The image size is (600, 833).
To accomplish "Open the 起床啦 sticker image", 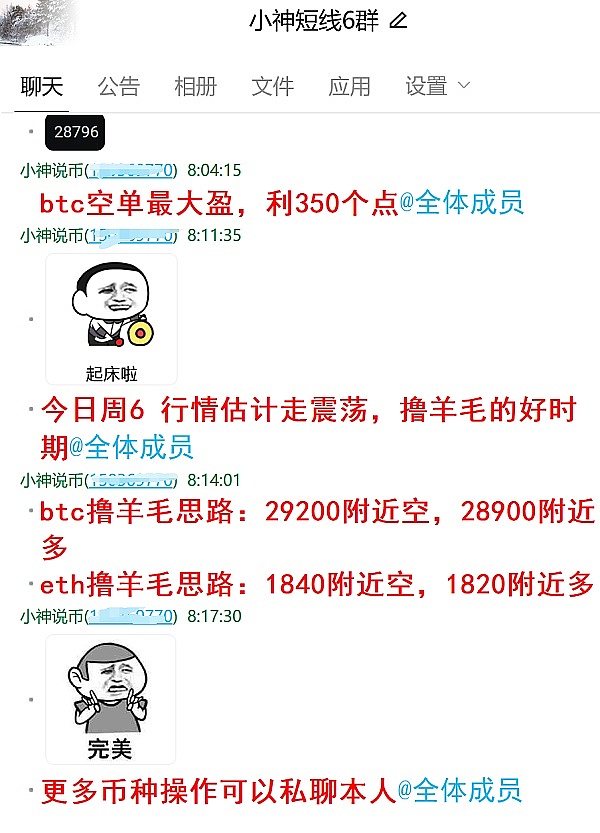I will pos(111,320).
